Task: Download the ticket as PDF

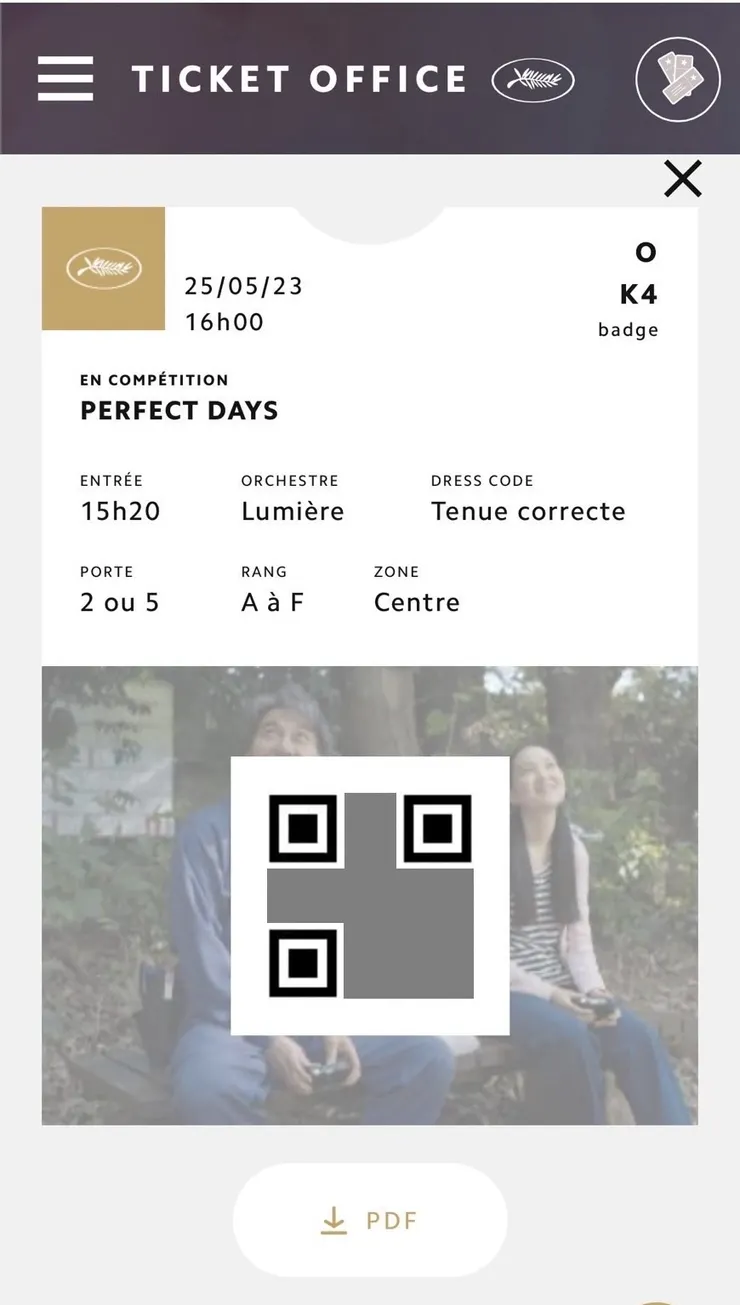Action: pos(370,1220)
